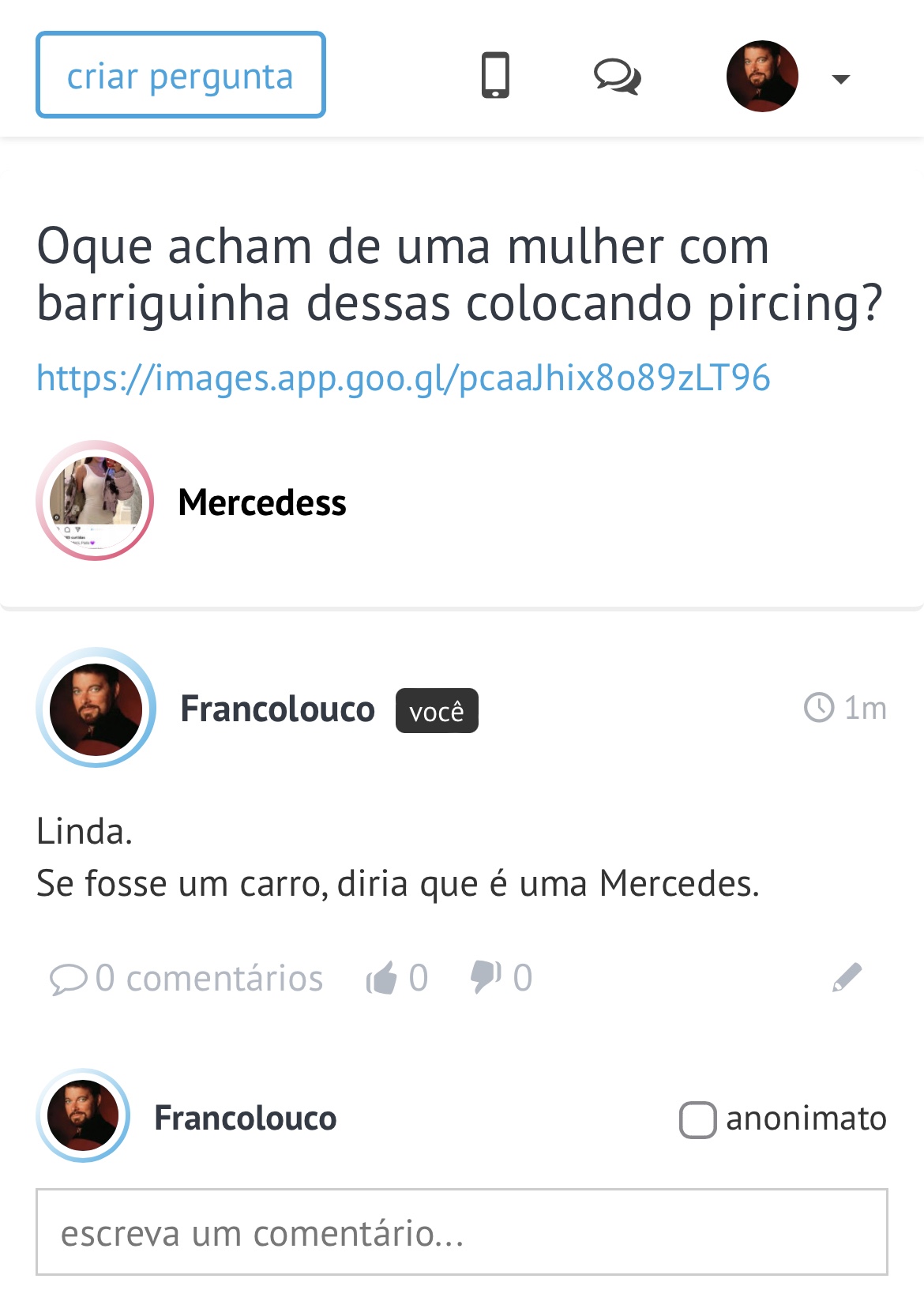View Mercedess's profile
Image resolution: width=924 pixels, height=1305 pixels.
click(x=262, y=502)
